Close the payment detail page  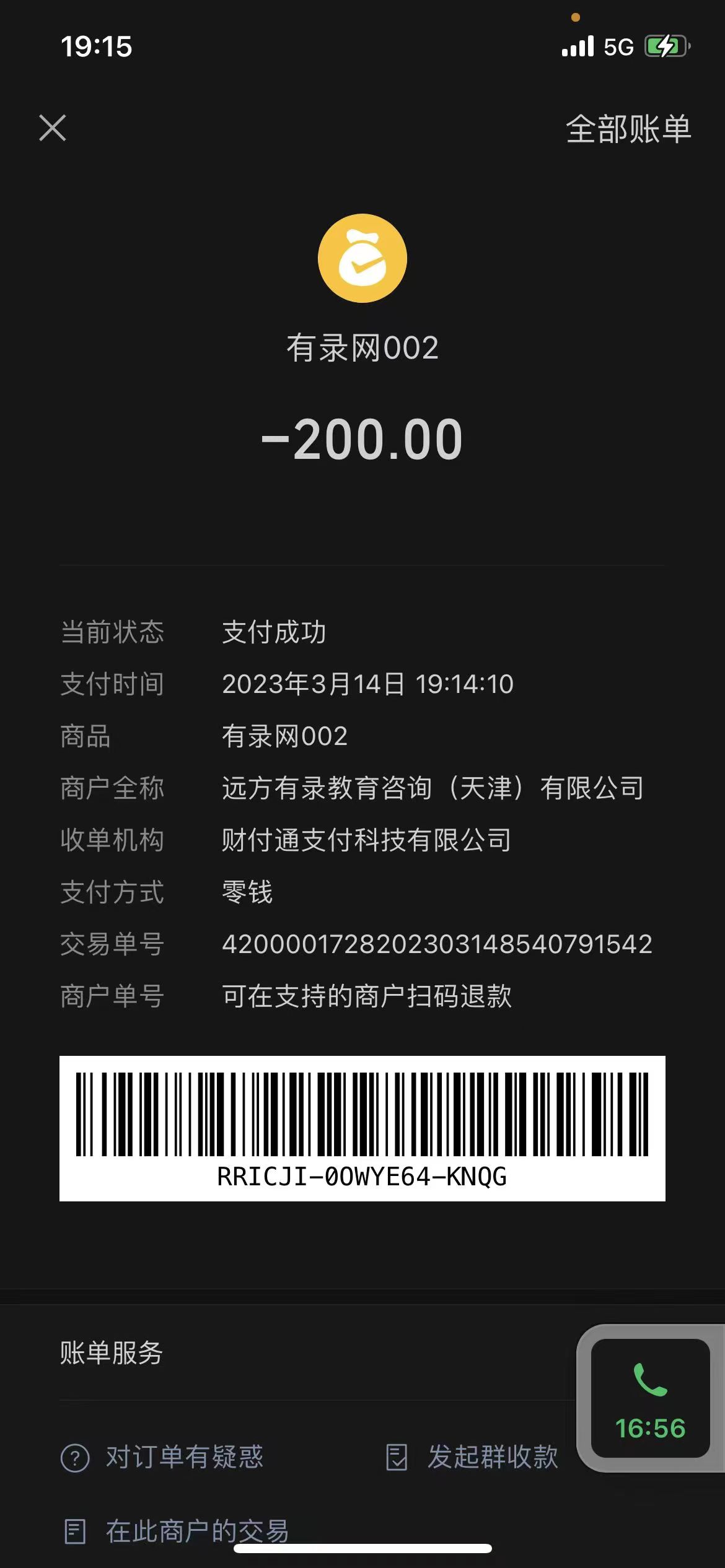tap(53, 128)
